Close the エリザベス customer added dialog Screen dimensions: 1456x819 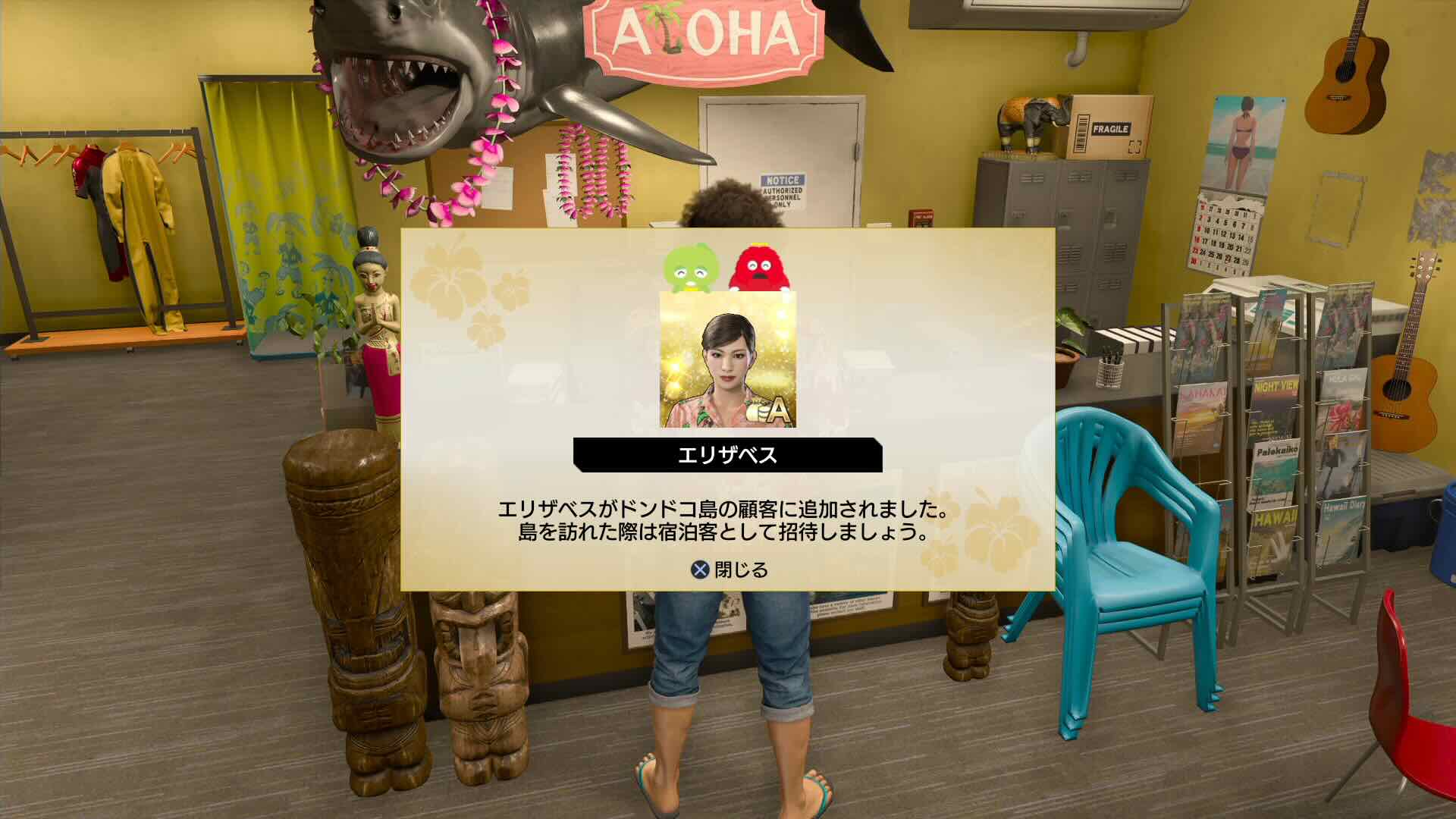tap(729, 570)
